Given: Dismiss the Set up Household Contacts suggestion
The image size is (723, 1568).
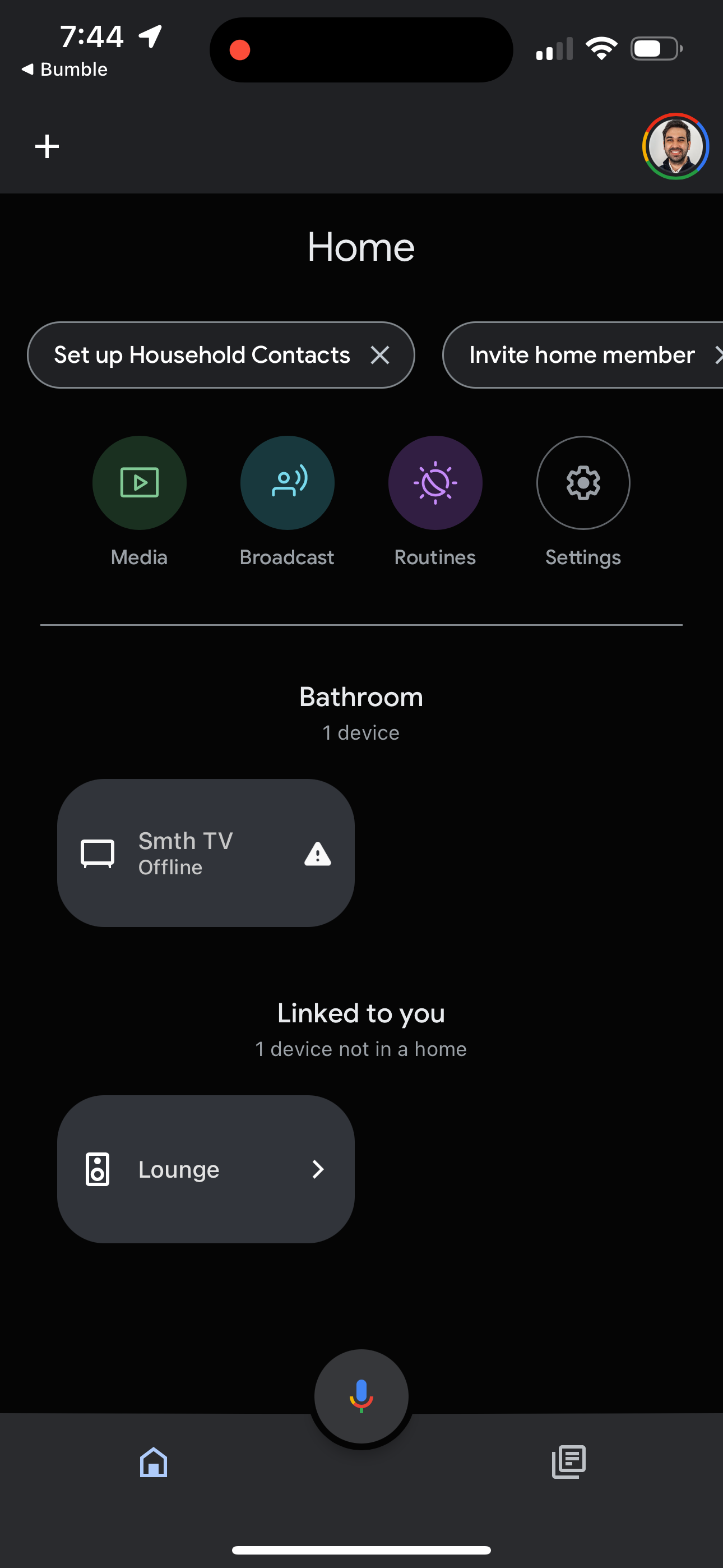Looking at the screenshot, I should click(382, 355).
